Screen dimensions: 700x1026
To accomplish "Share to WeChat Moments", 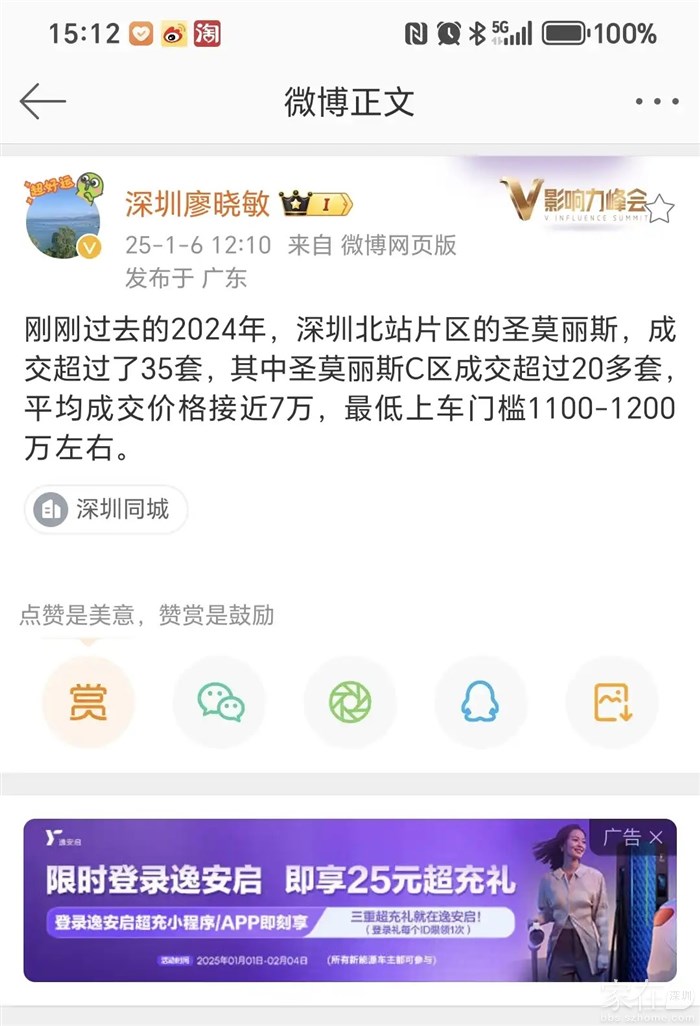I will click(350, 702).
